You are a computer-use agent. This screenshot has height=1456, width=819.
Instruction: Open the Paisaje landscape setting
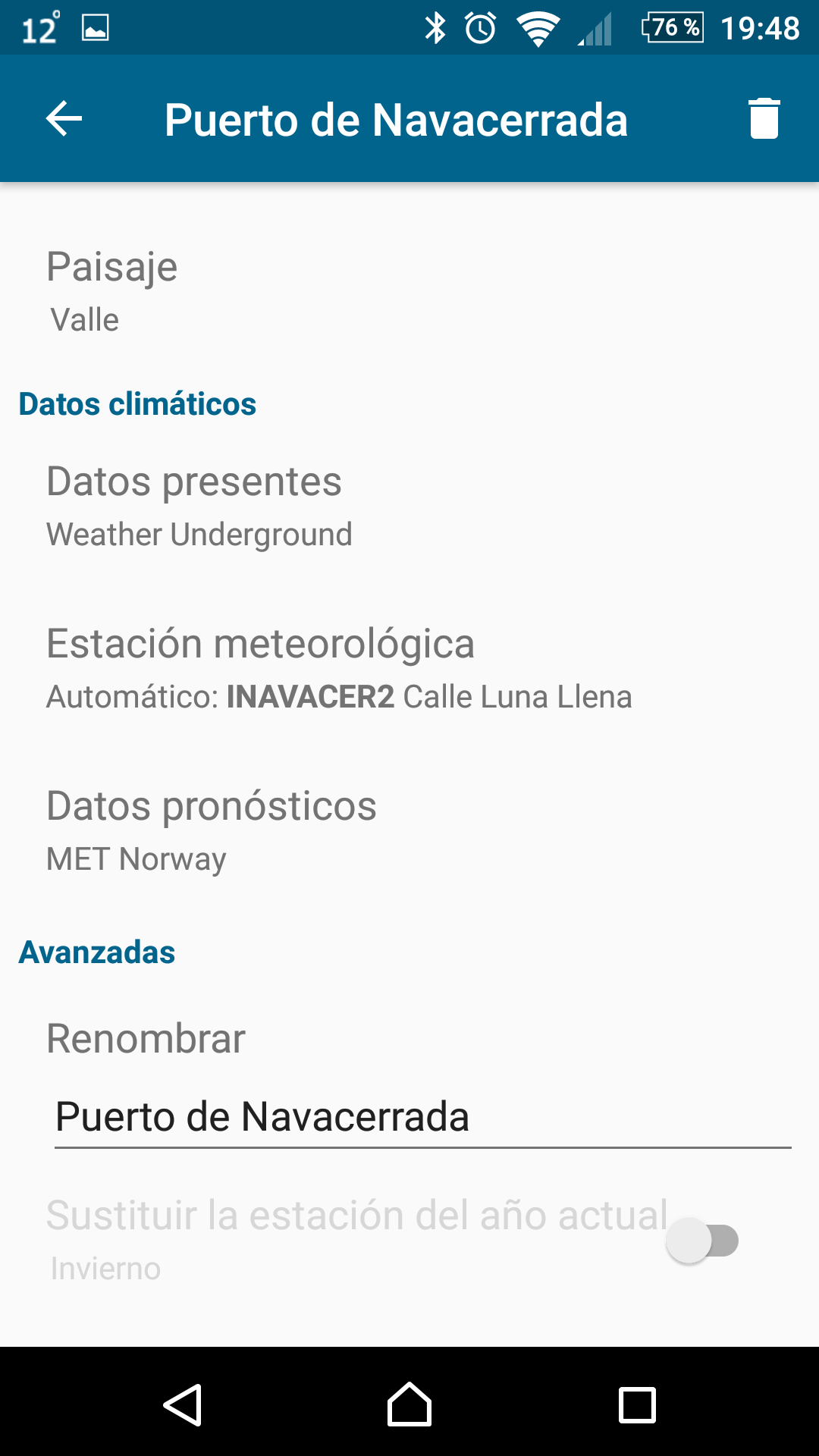(x=409, y=290)
